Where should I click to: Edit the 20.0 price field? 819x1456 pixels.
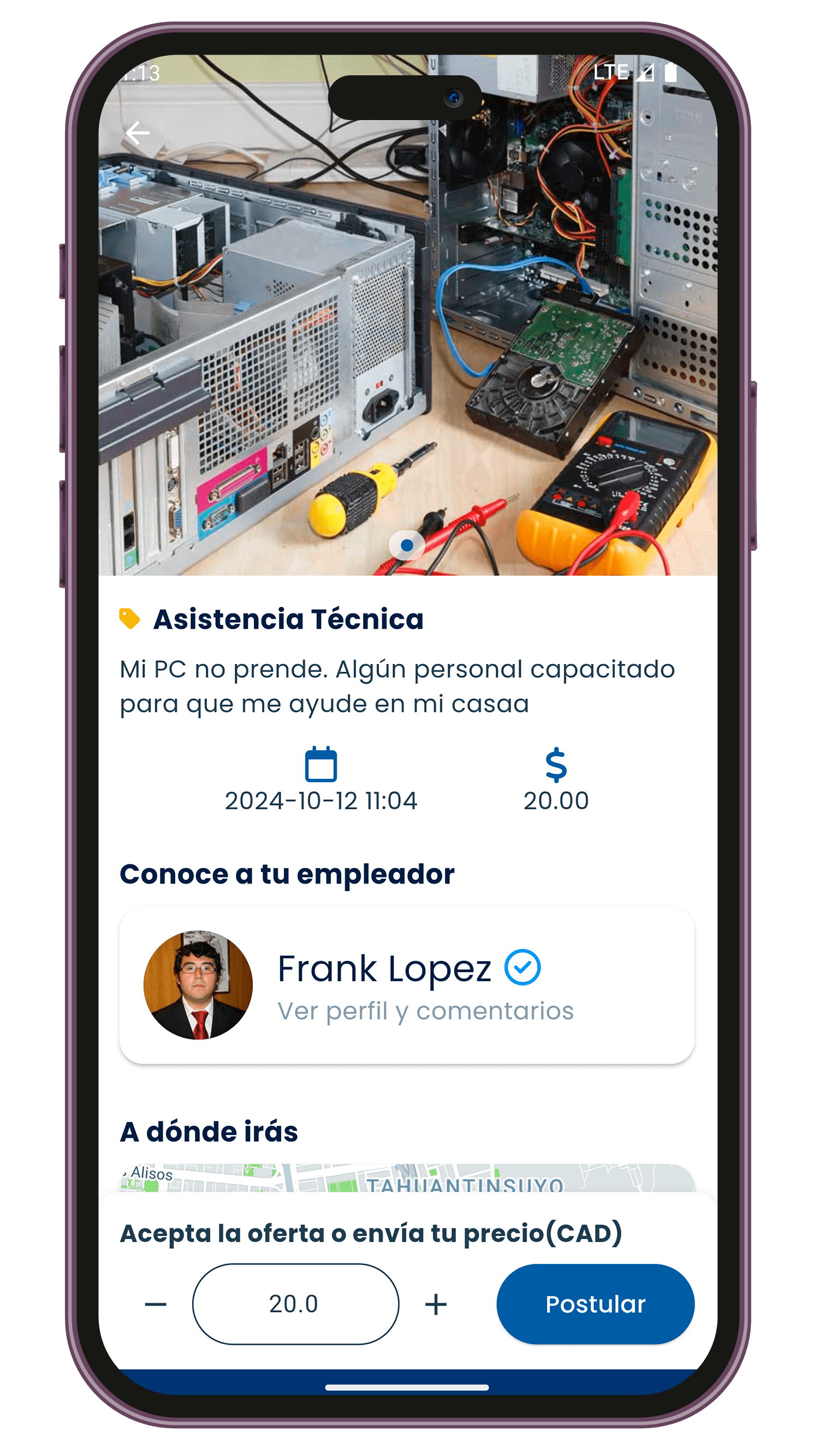click(x=295, y=1304)
